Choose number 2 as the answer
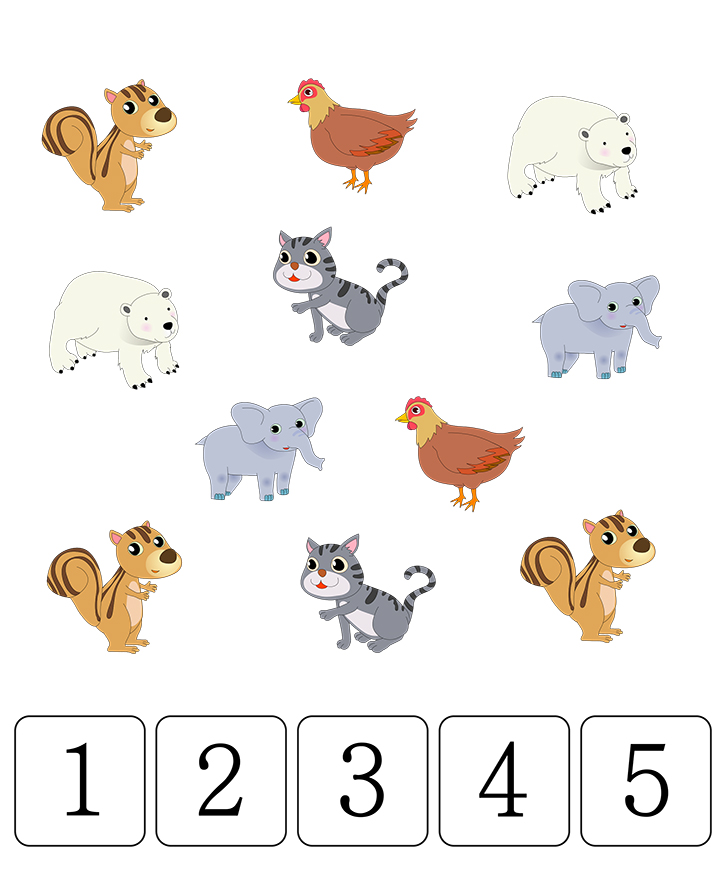This screenshot has height=886, width=725. pyautogui.click(x=221, y=780)
